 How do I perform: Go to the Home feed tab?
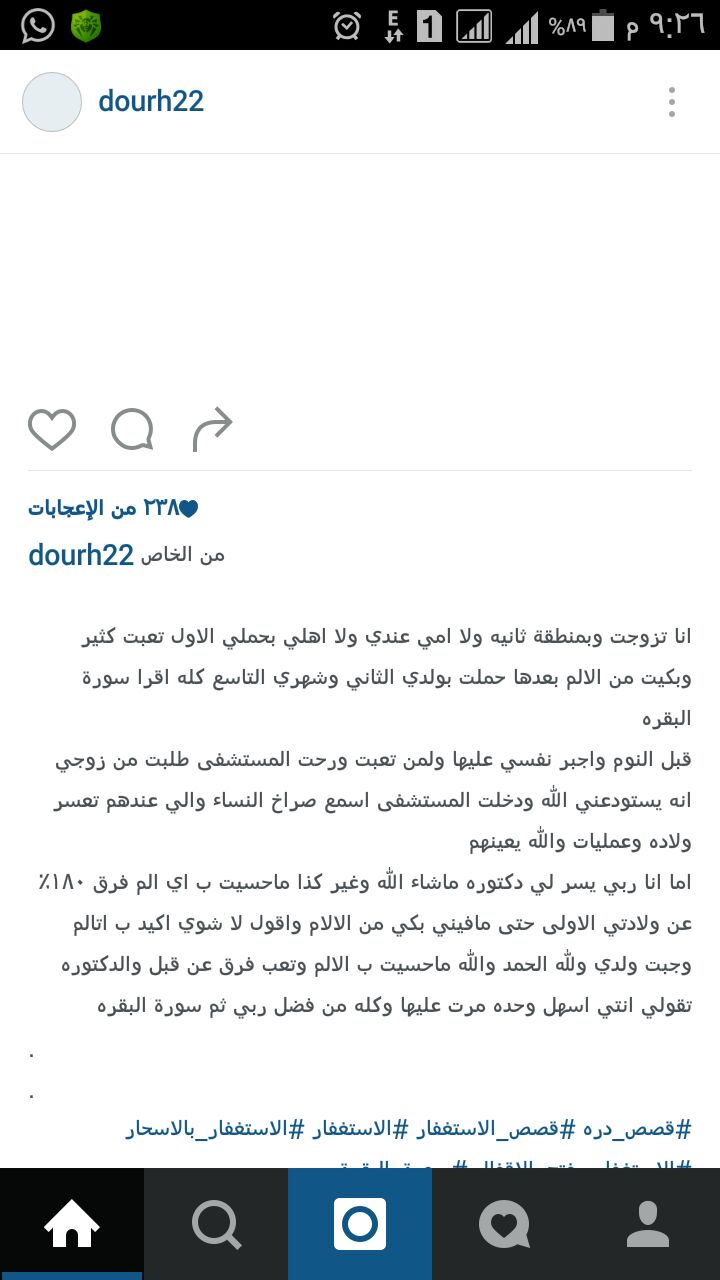(x=72, y=1224)
